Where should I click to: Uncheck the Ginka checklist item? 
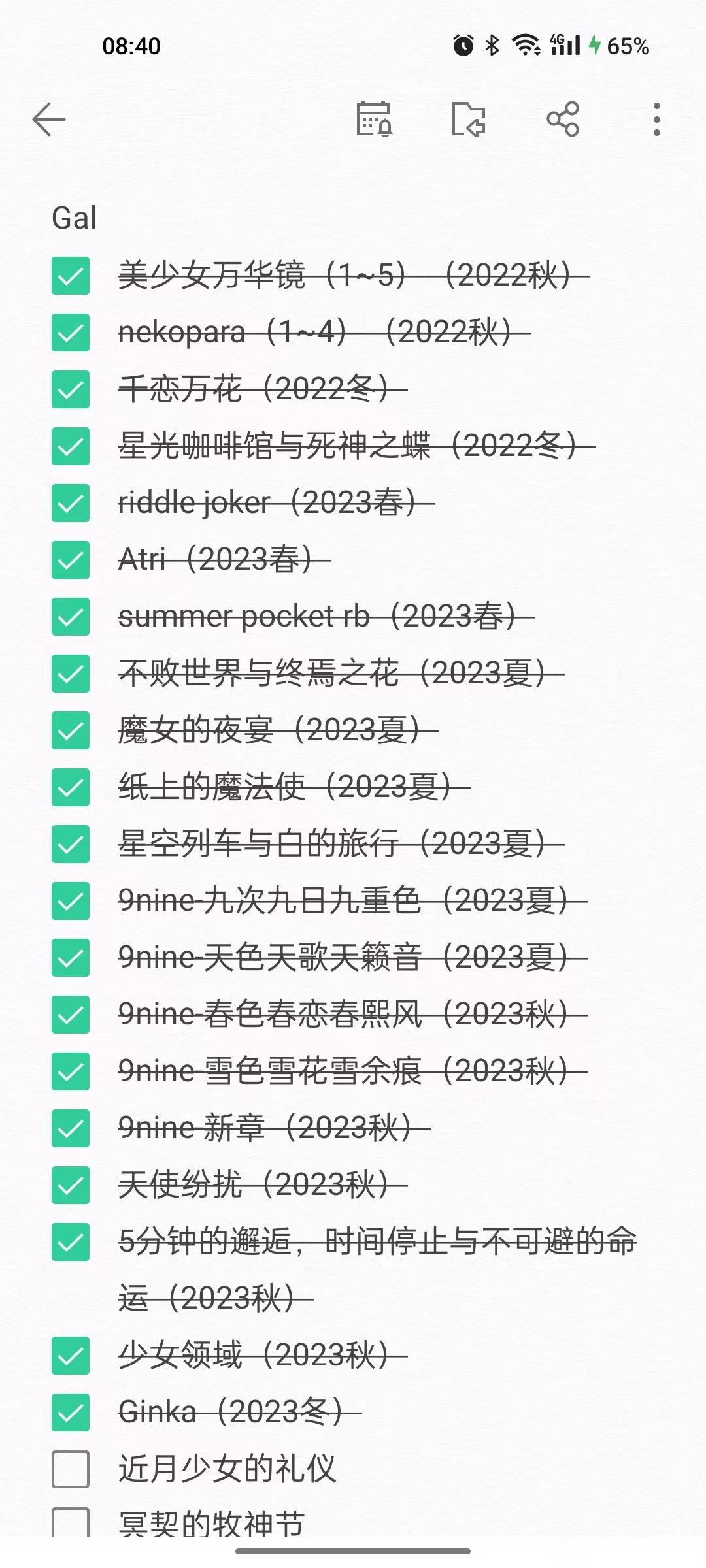coord(71,1413)
